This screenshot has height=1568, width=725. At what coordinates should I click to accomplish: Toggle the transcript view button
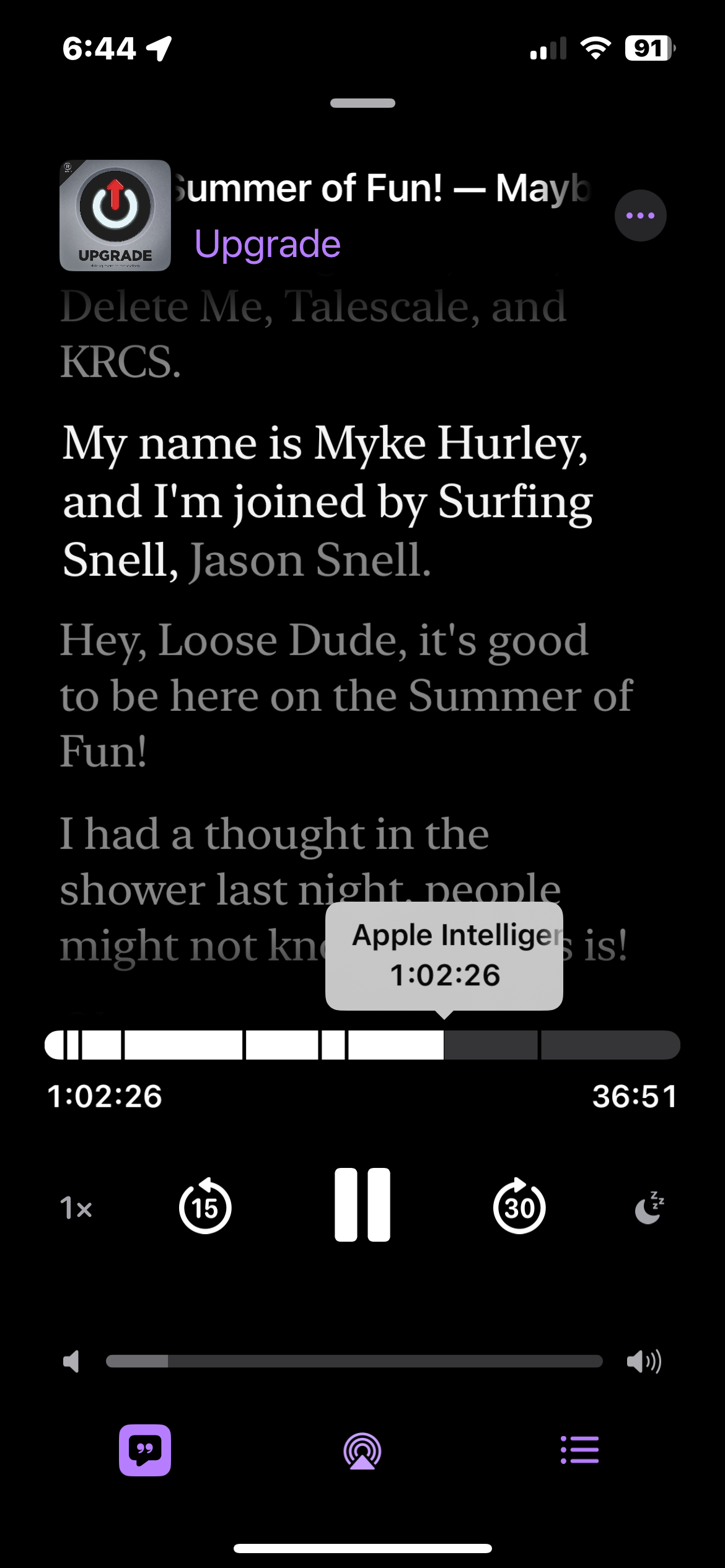pyautogui.click(x=145, y=1450)
